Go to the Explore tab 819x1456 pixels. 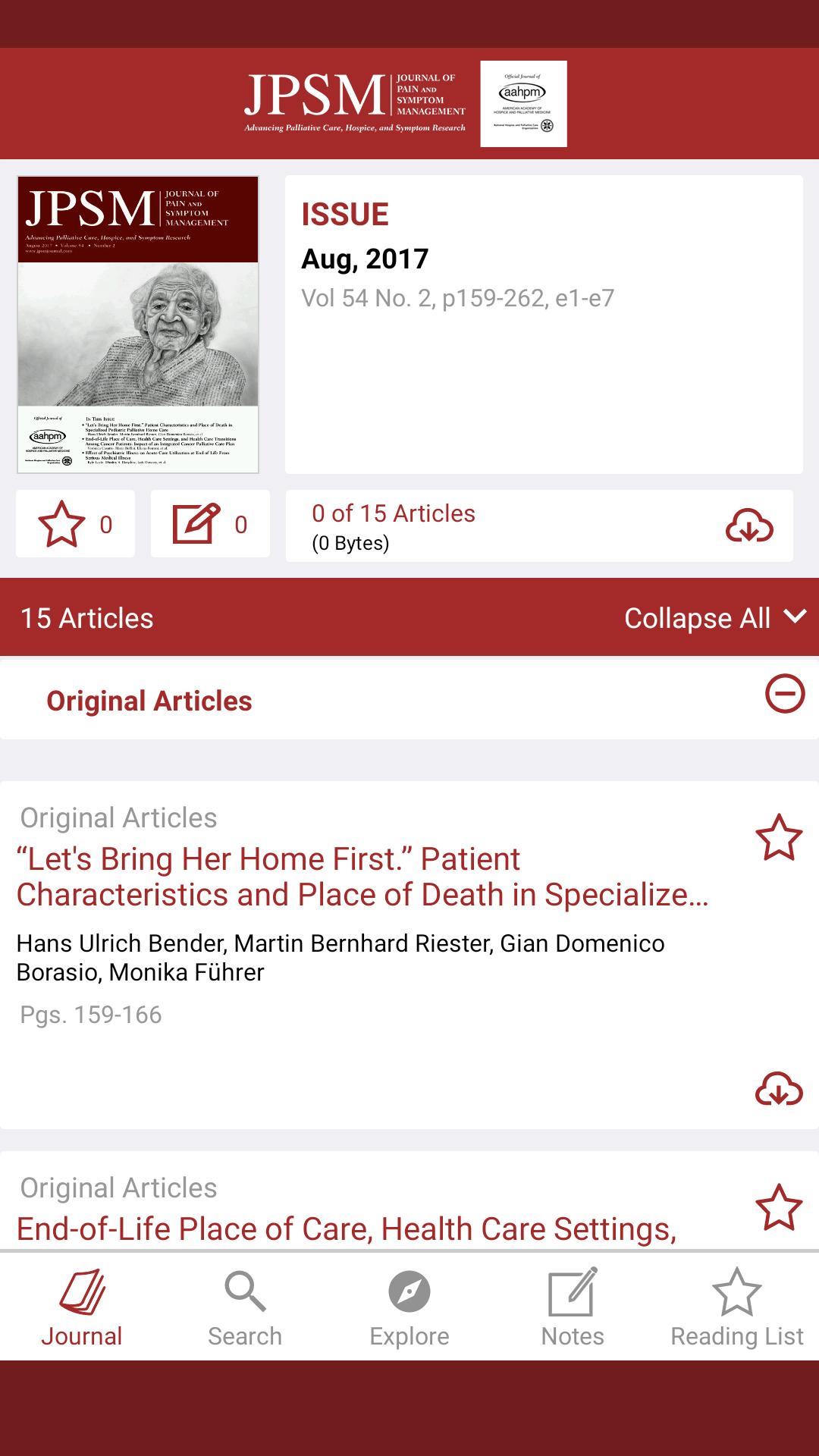point(409,1307)
